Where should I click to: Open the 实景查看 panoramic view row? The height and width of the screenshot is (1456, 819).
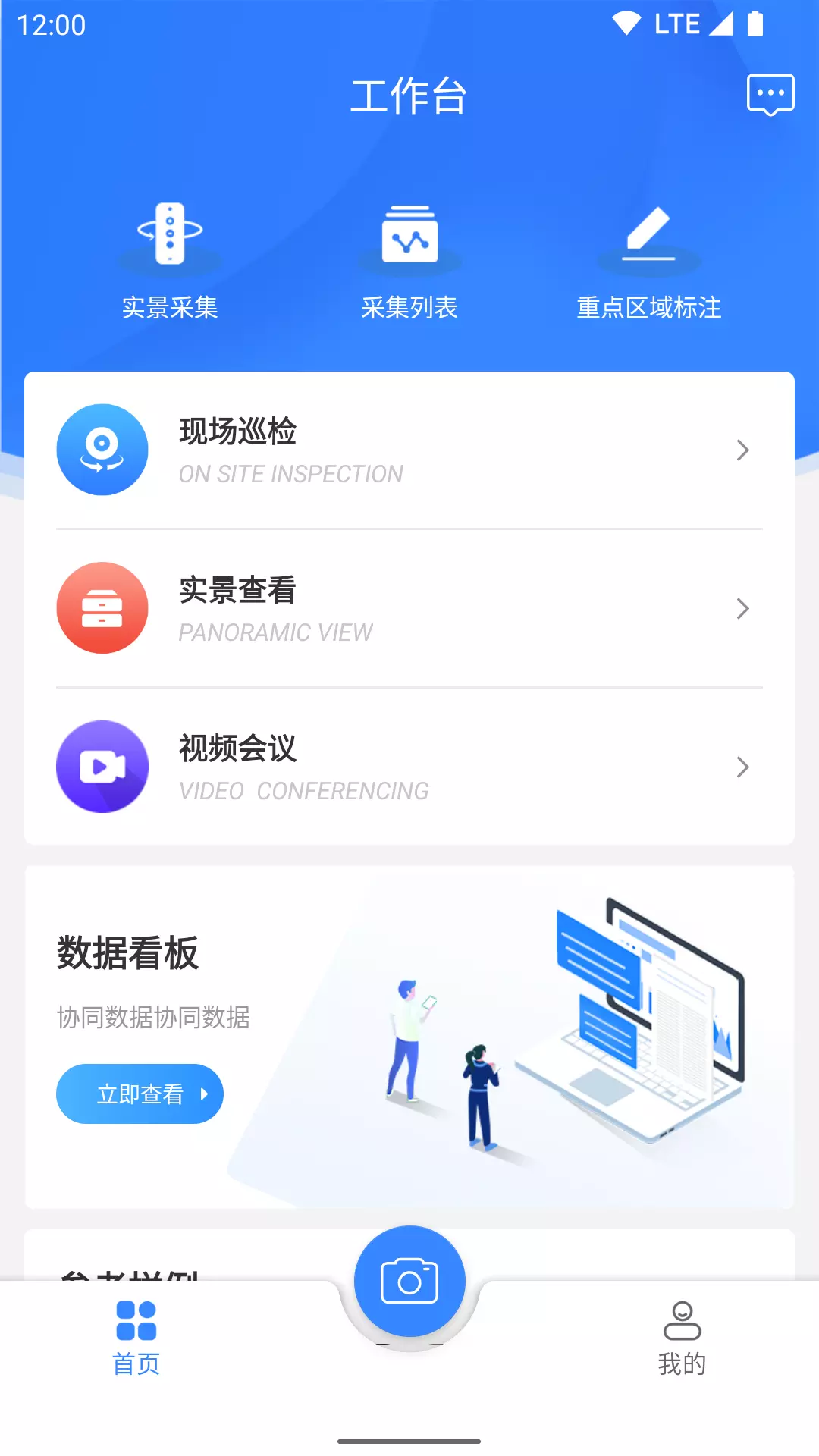pos(409,608)
